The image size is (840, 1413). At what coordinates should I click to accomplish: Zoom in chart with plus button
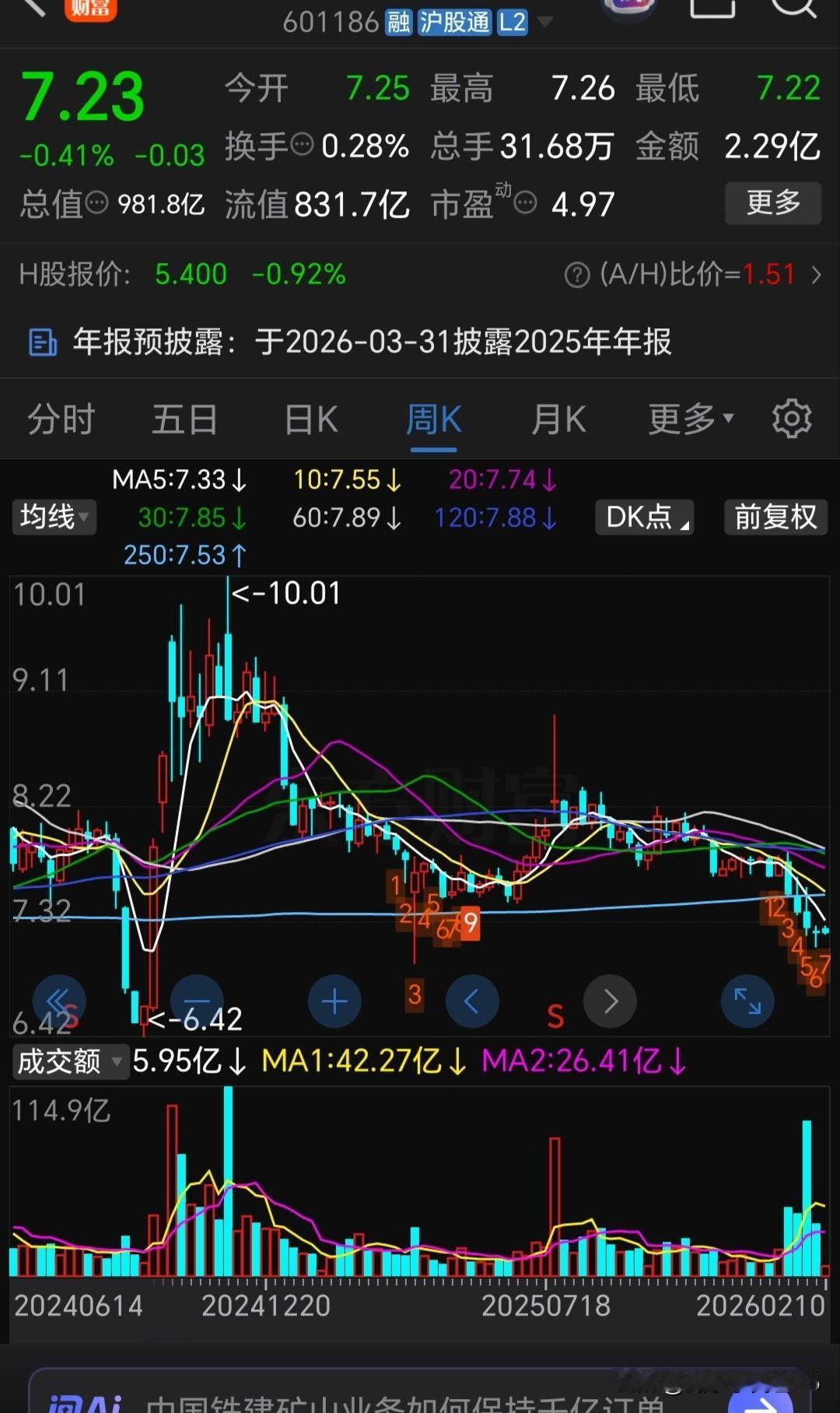[334, 1001]
